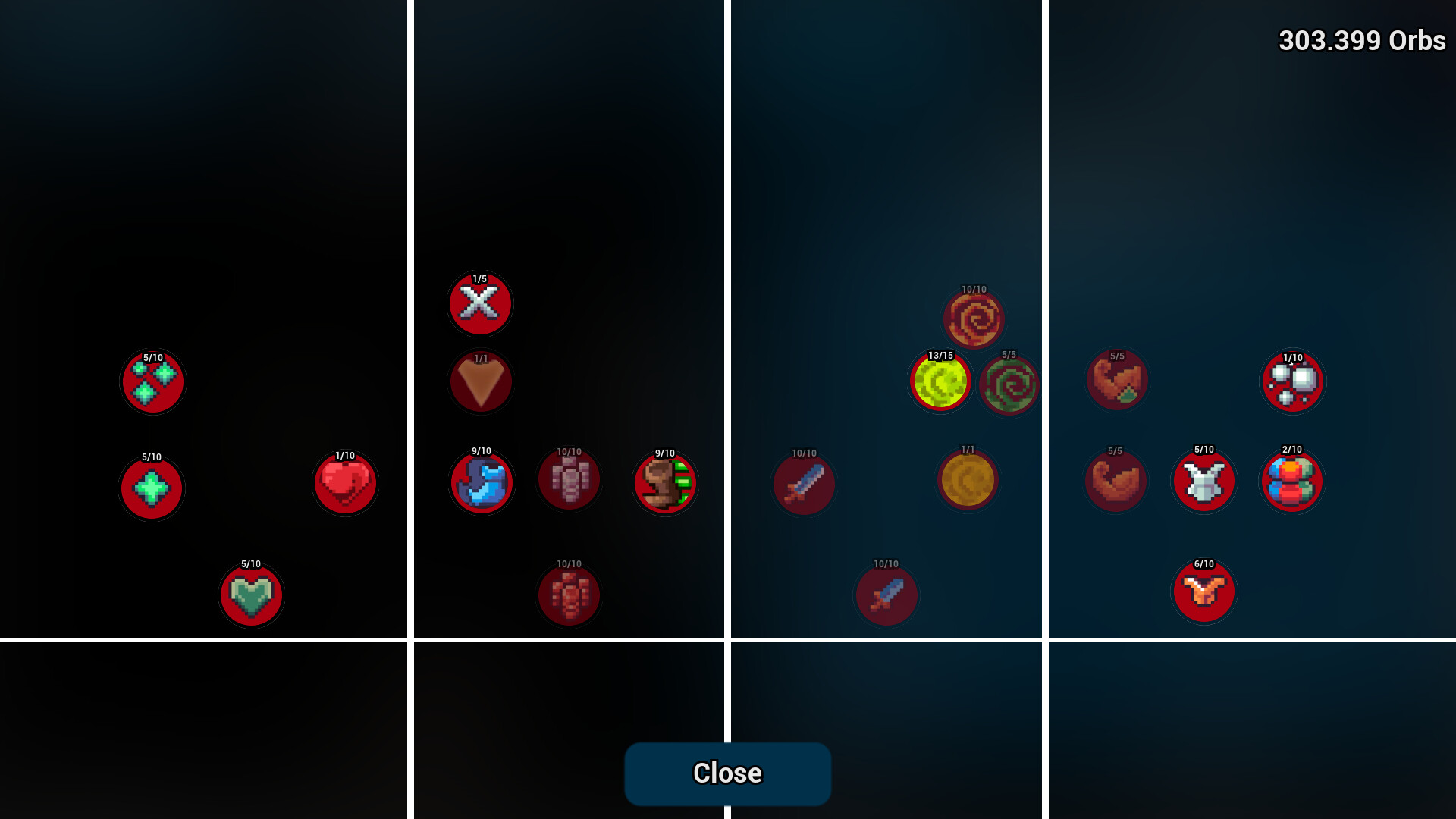
Task: Select the maxed red swirl skill 10/10
Action: (x=974, y=320)
